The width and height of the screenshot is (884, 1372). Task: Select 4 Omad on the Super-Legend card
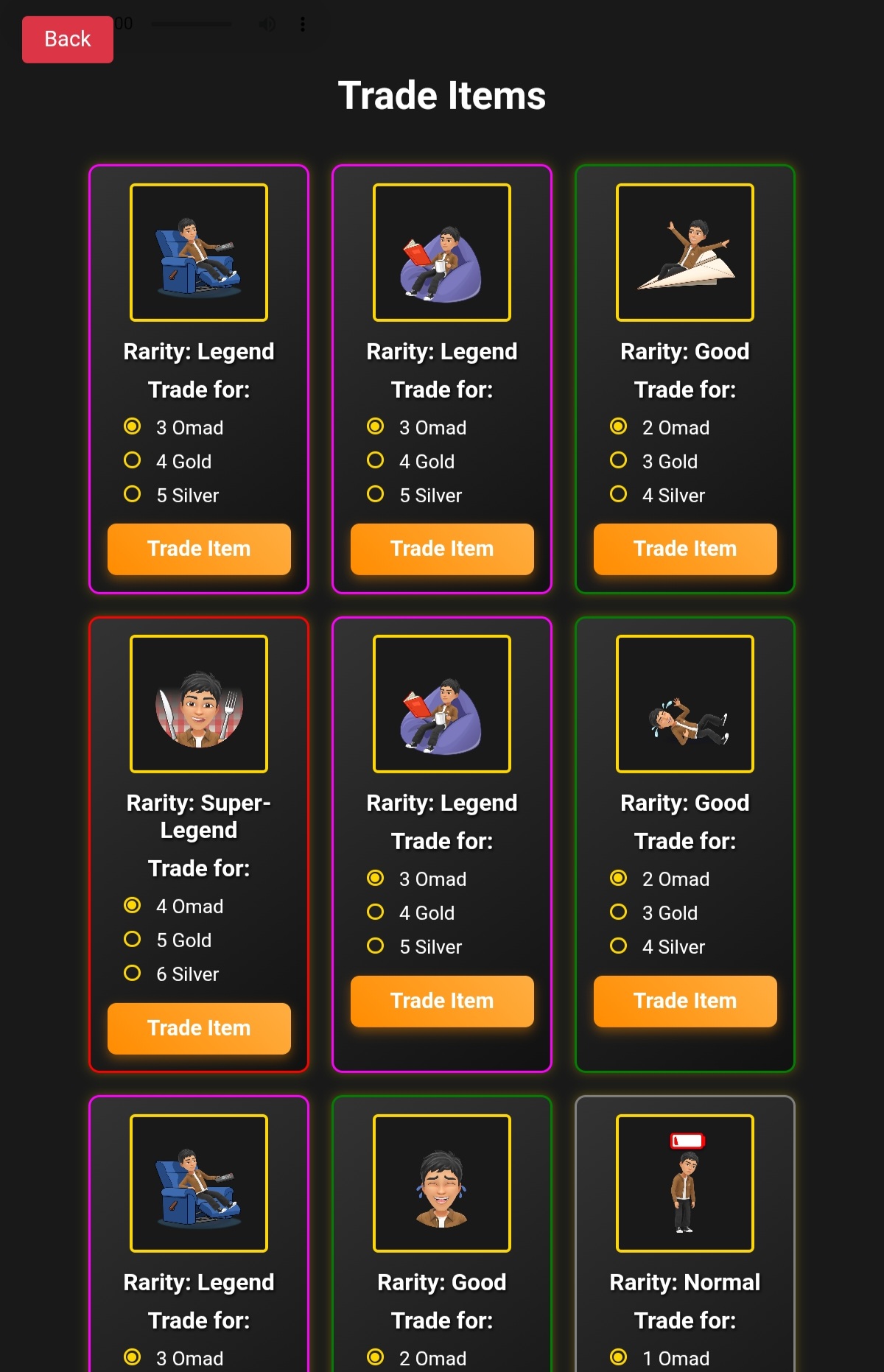point(133,905)
